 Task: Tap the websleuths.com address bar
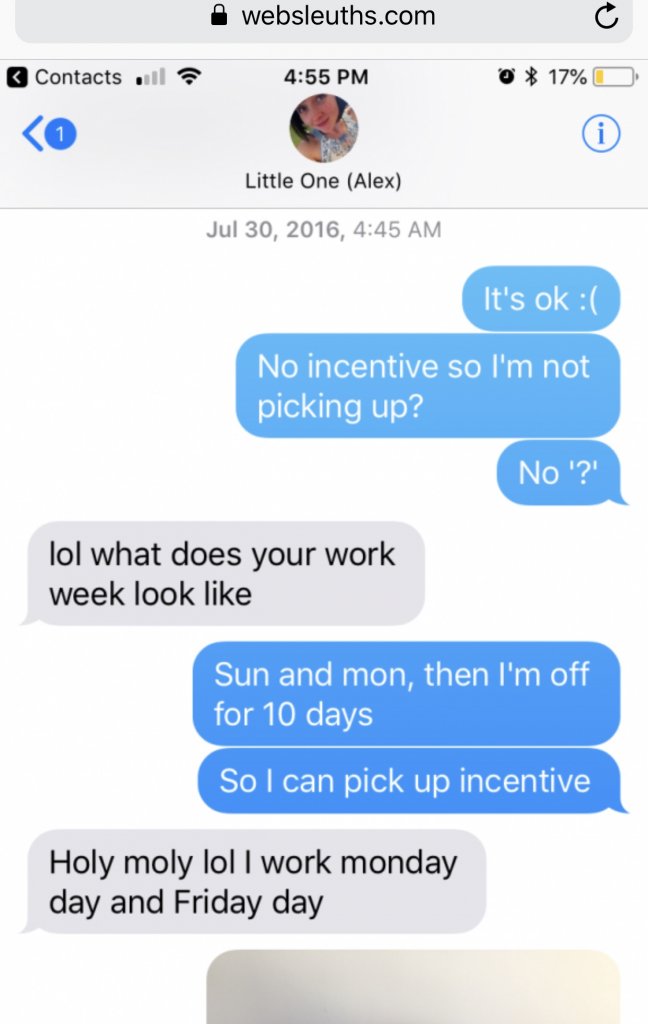pos(322,17)
